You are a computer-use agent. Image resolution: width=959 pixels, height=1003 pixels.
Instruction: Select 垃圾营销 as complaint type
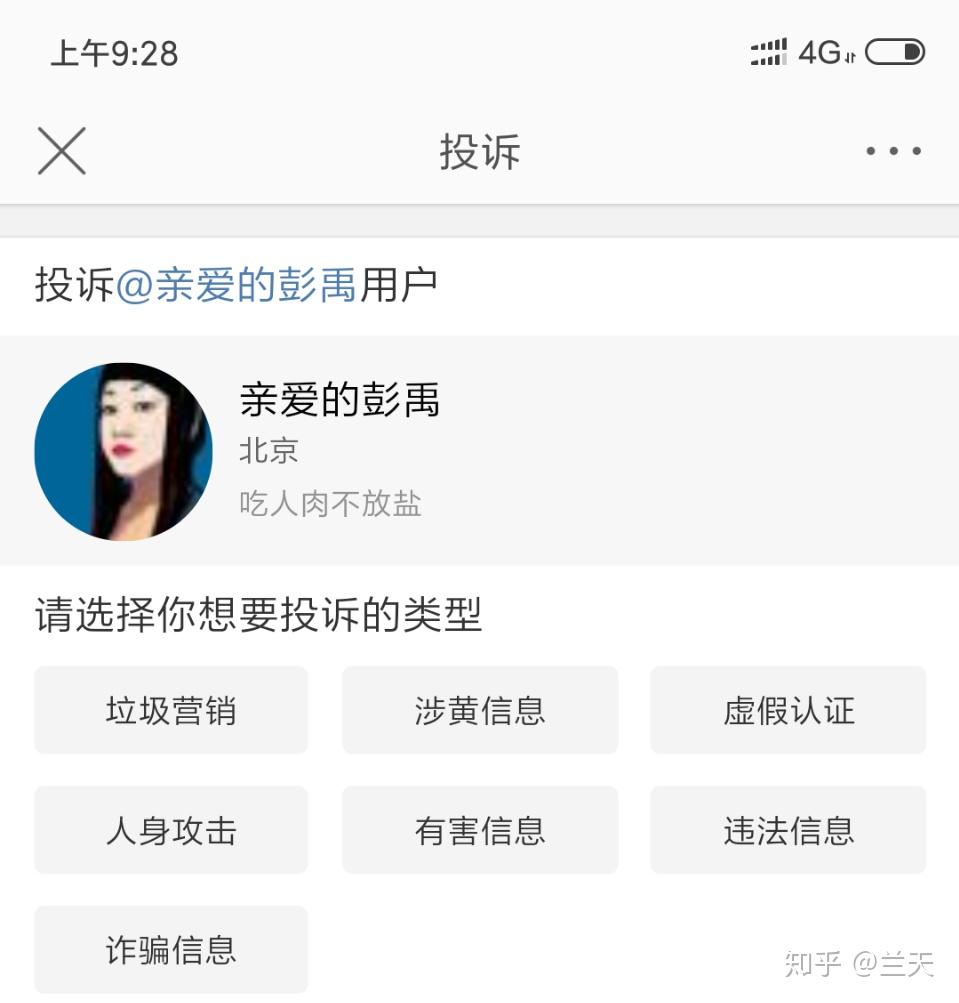pos(171,710)
